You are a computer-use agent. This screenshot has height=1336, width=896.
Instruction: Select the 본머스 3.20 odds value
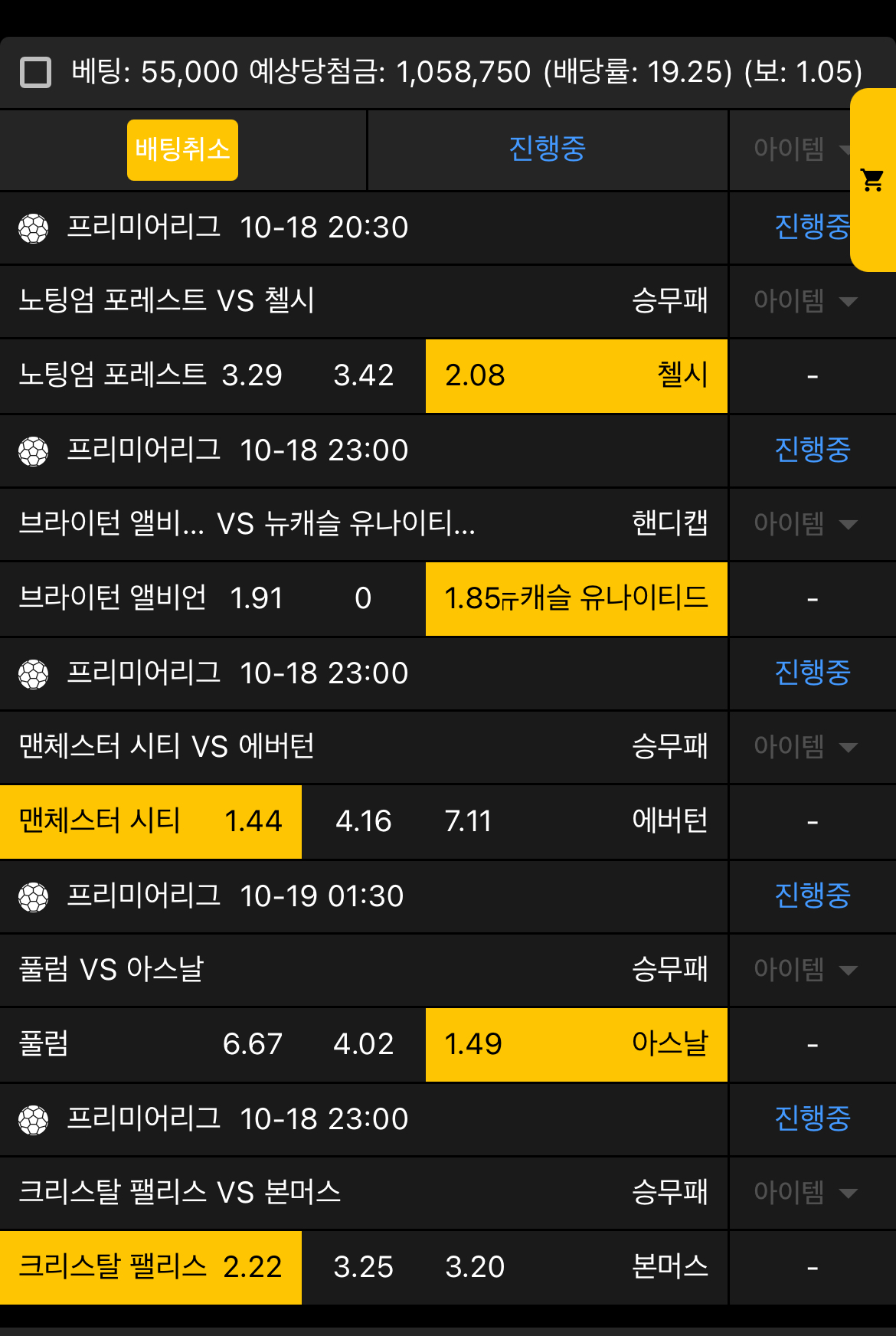[473, 1268]
